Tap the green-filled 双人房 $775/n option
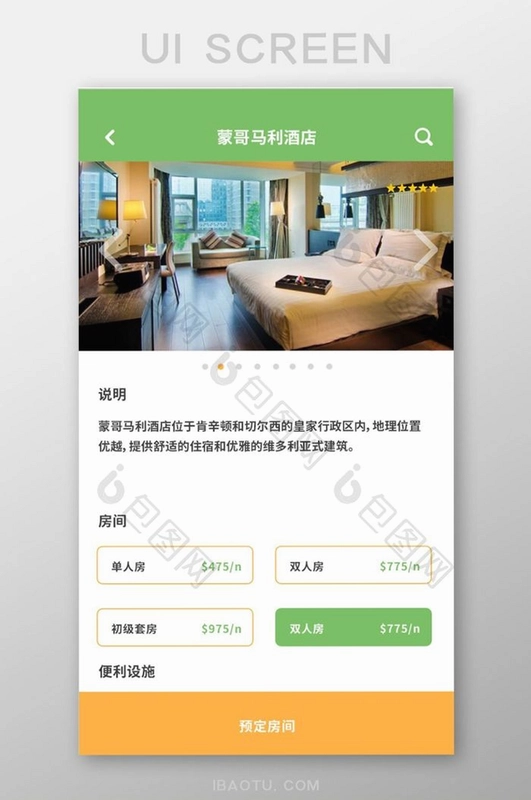531x800 pixels. [x=353, y=628]
